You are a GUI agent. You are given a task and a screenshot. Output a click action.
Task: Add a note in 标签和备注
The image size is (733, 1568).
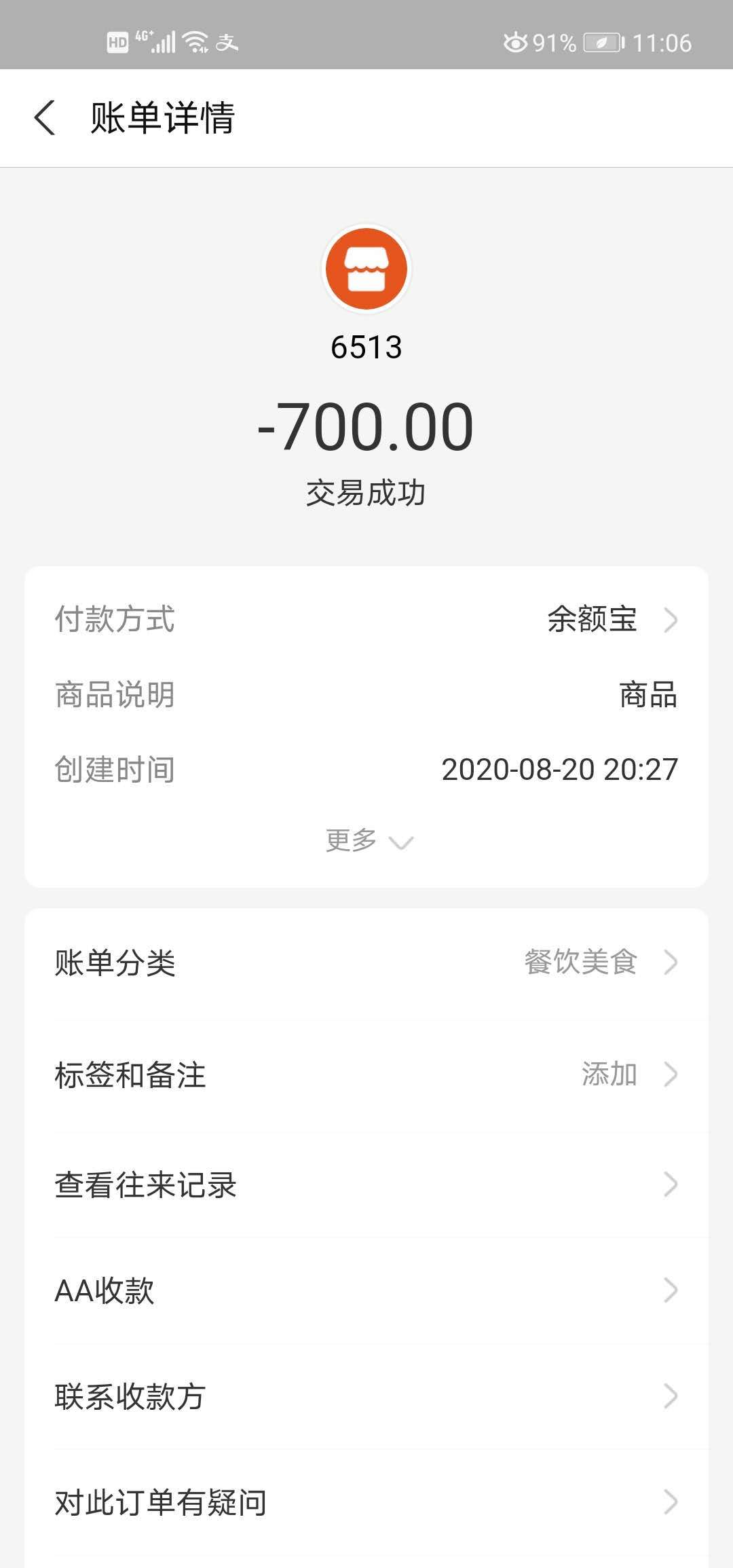click(366, 1075)
